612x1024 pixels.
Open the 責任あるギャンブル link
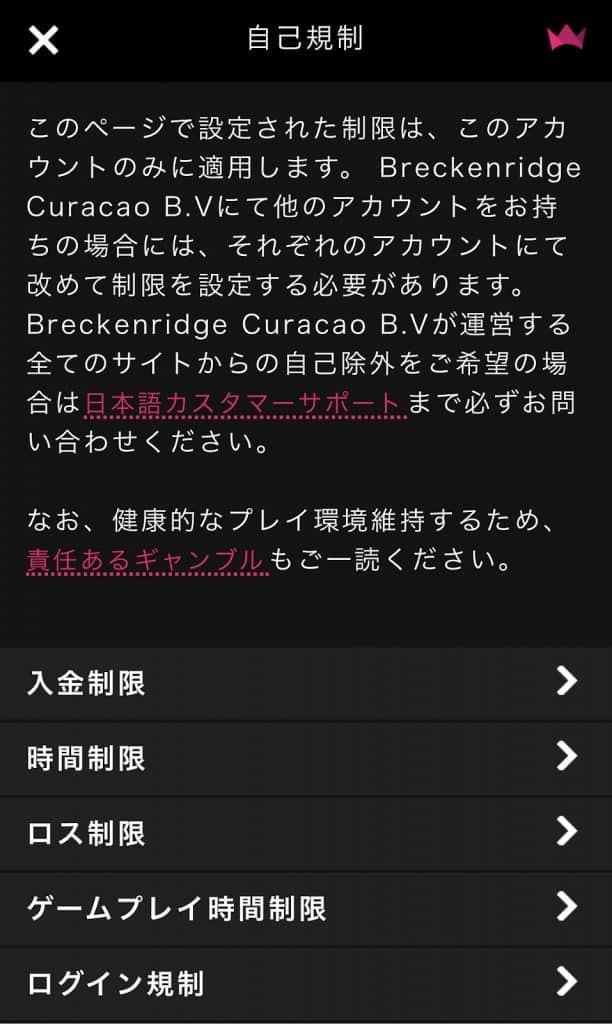pos(146,560)
